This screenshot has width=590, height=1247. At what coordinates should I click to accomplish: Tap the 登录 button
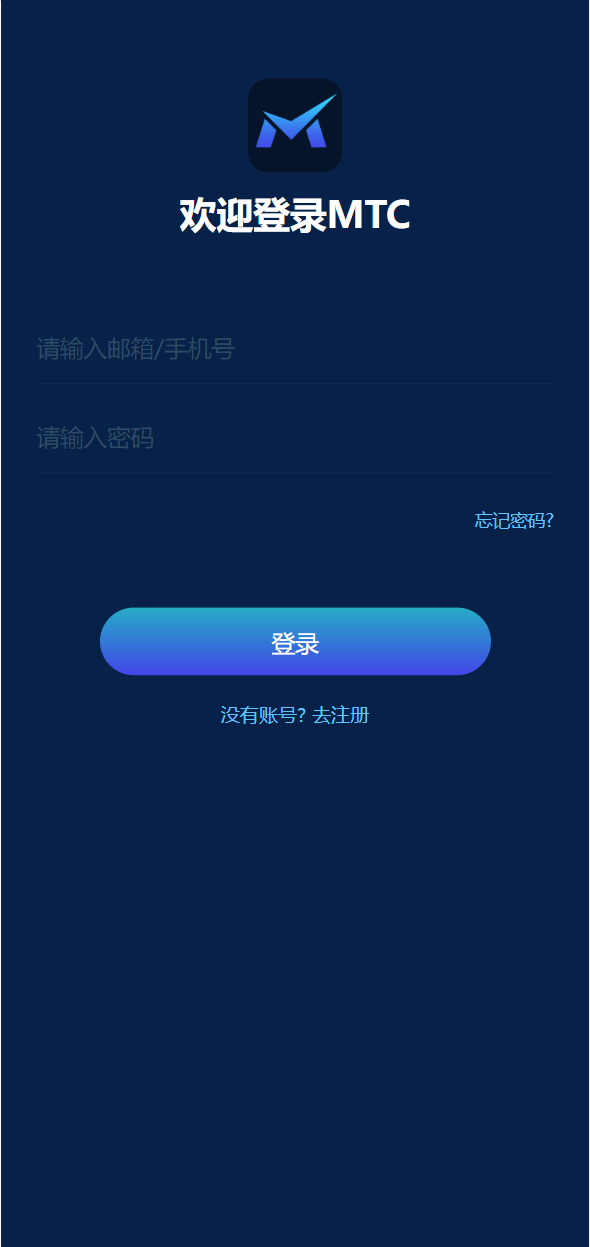(x=295, y=641)
